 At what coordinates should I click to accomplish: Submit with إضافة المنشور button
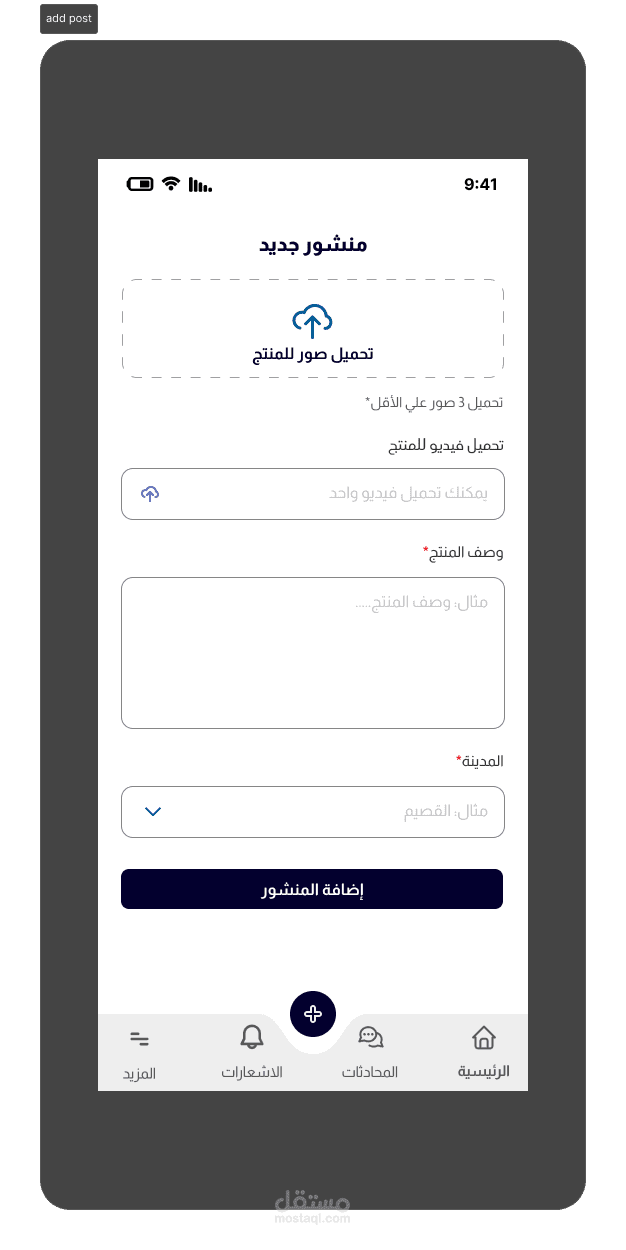click(x=312, y=889)
